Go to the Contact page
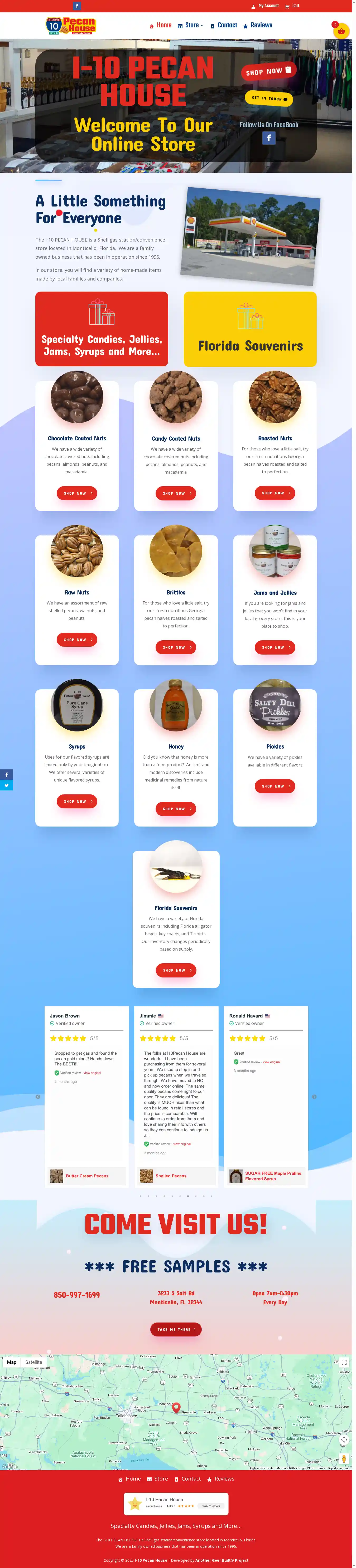 coord(224,26)
